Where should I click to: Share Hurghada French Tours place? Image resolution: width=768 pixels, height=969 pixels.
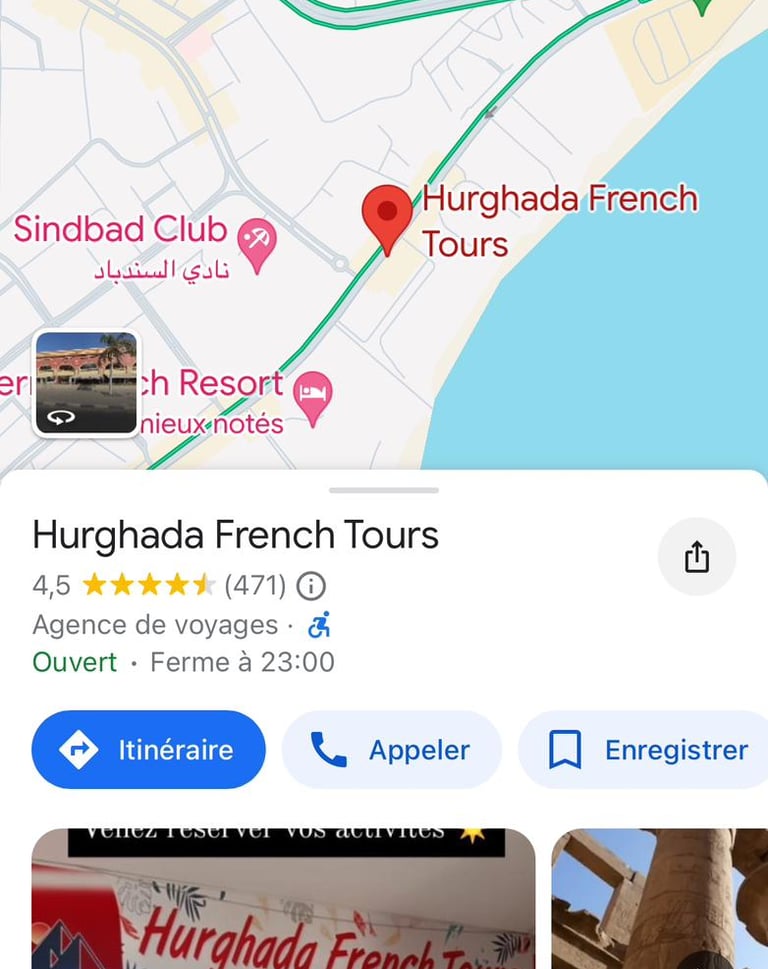pos(696,557)
